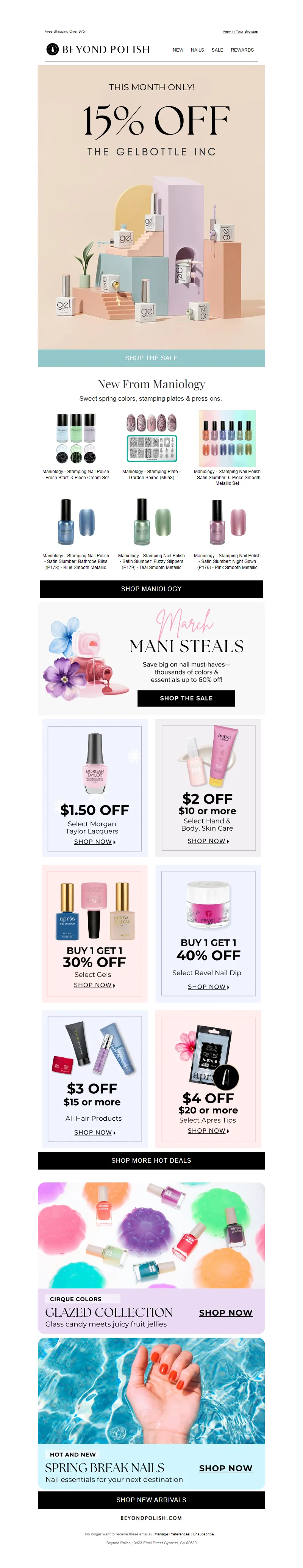The width and height of the screenshot is (303, 1568).
Task: Tap Shop The Sale in Mani Steals
Action: click(186, 698)
